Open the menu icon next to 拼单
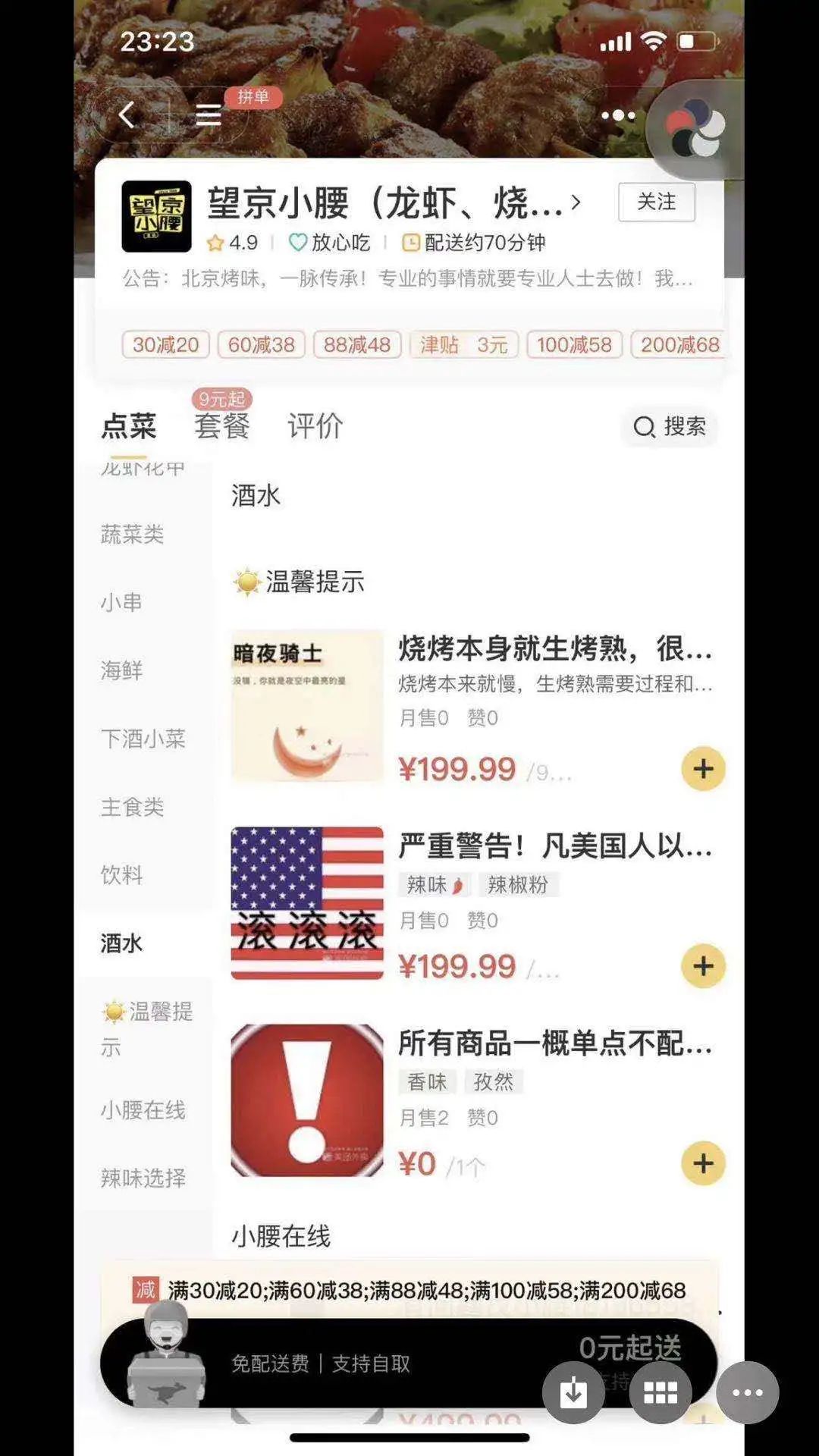Viewport: 819px width, 1456px height. 207,115
